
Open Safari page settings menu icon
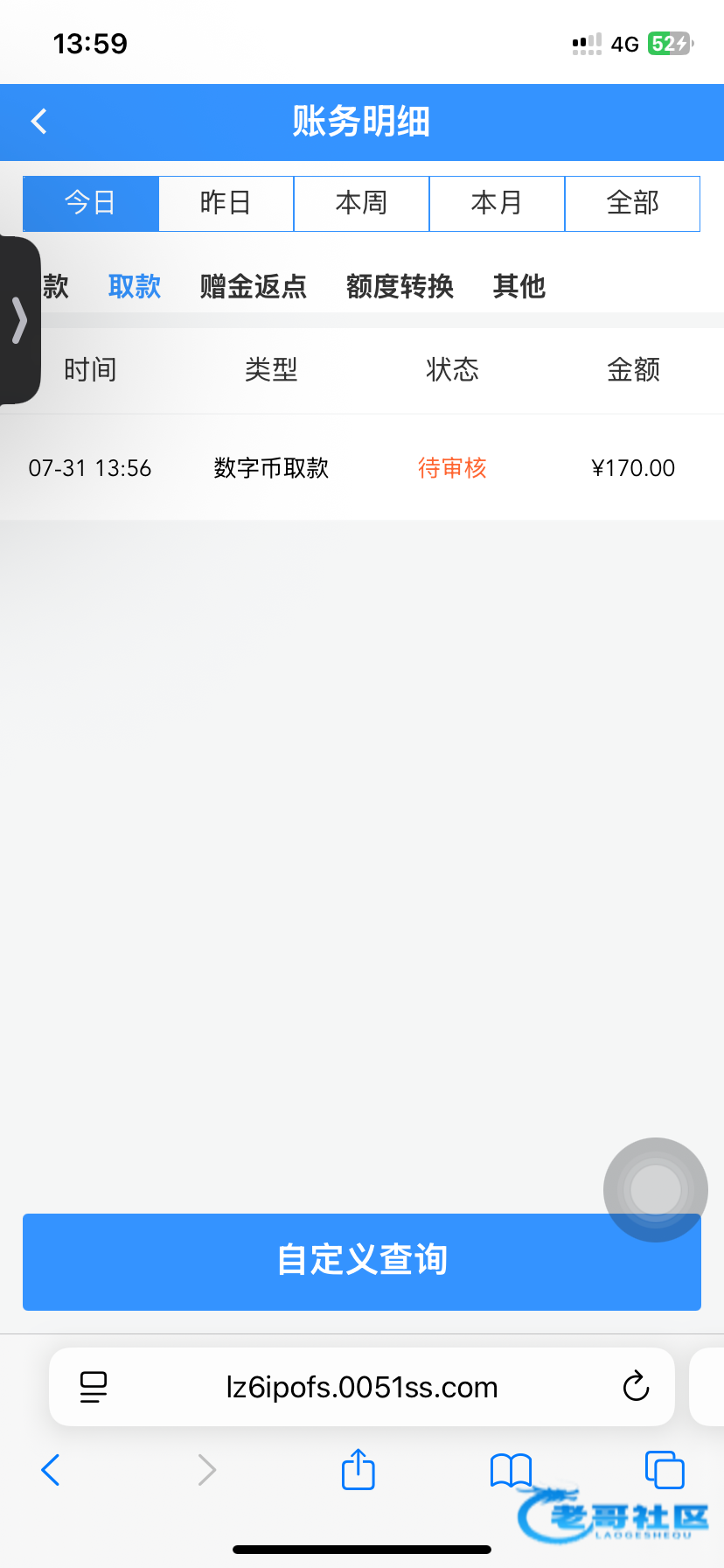(94, 1387)
